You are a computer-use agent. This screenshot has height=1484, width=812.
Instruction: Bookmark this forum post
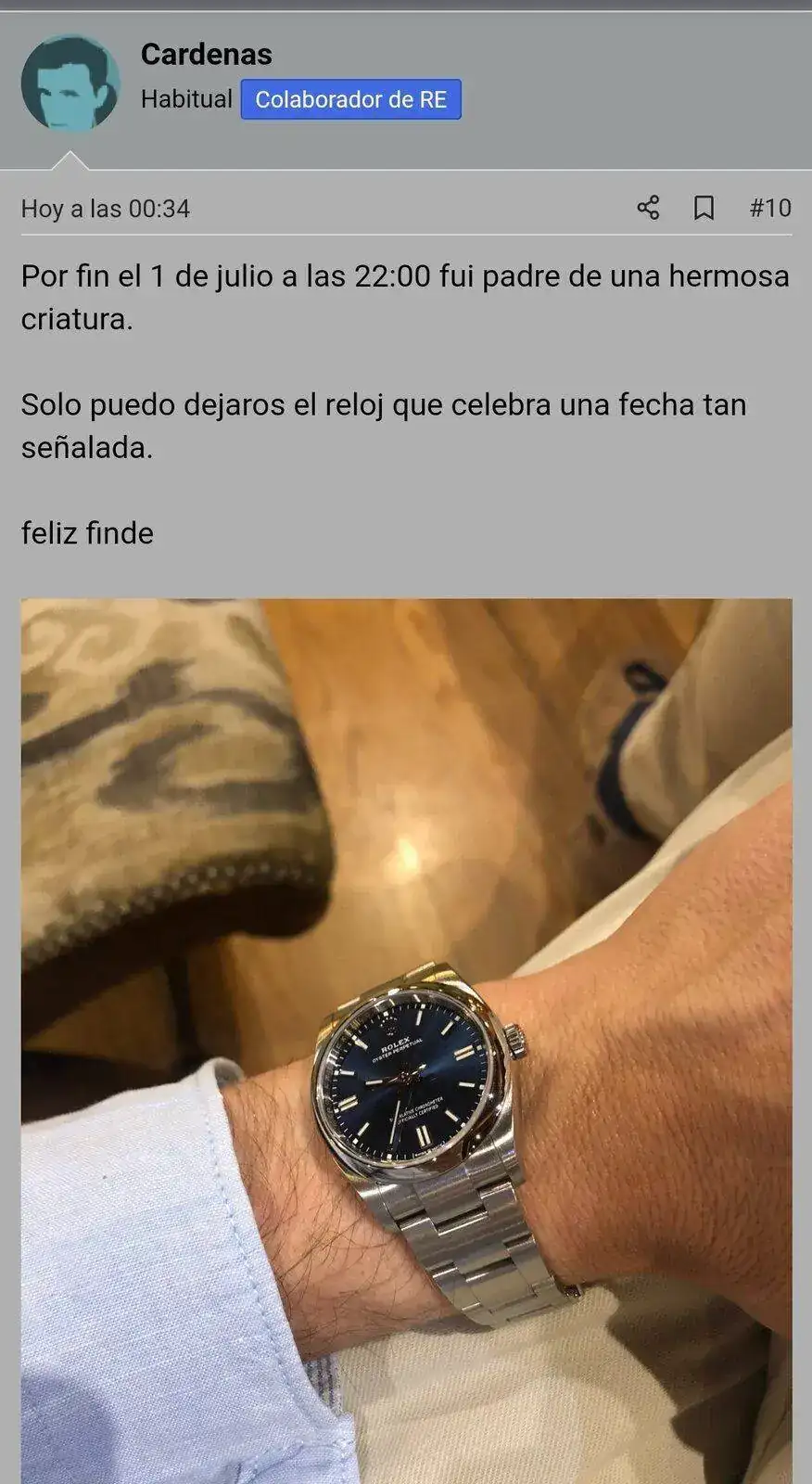704,208
